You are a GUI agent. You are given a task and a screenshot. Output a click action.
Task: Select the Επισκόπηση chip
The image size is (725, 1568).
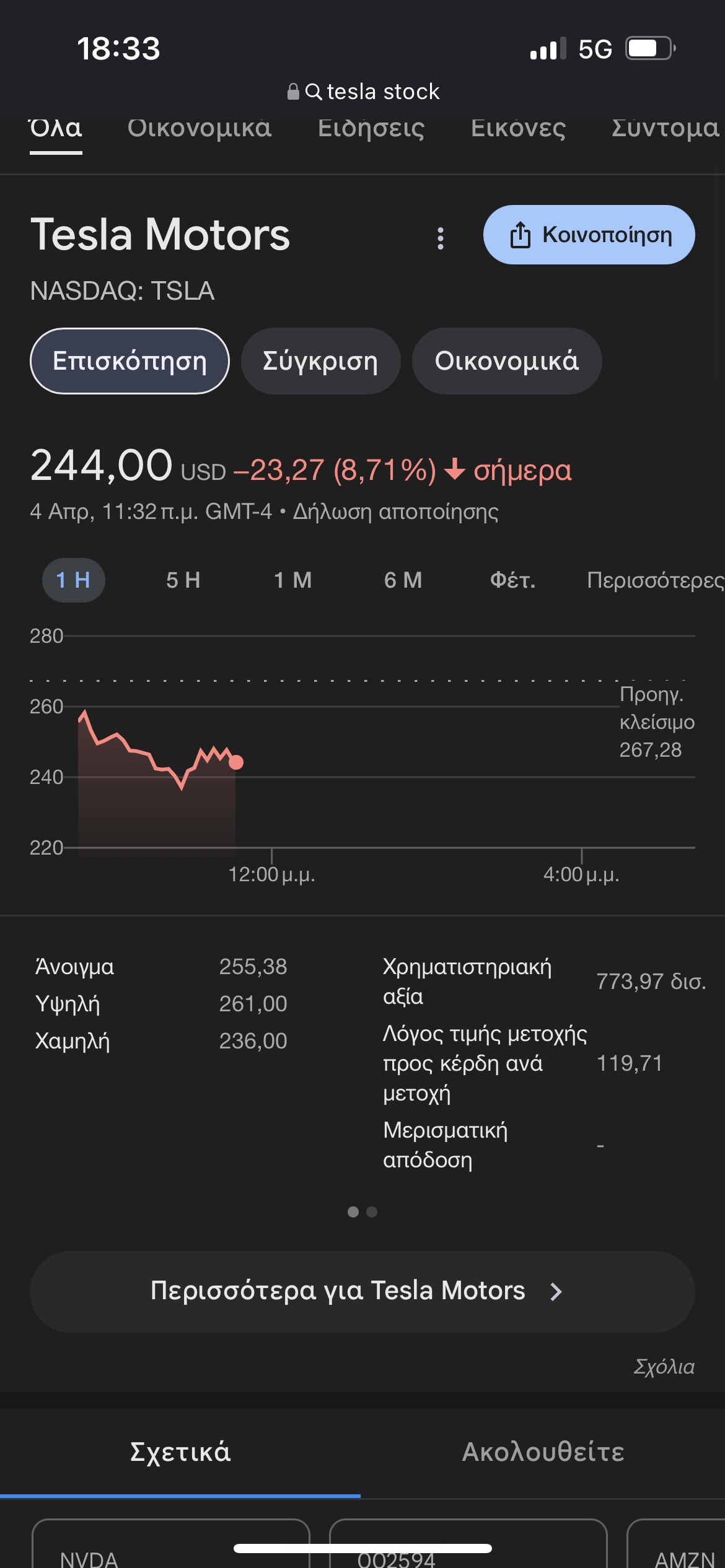click(130, 361)
